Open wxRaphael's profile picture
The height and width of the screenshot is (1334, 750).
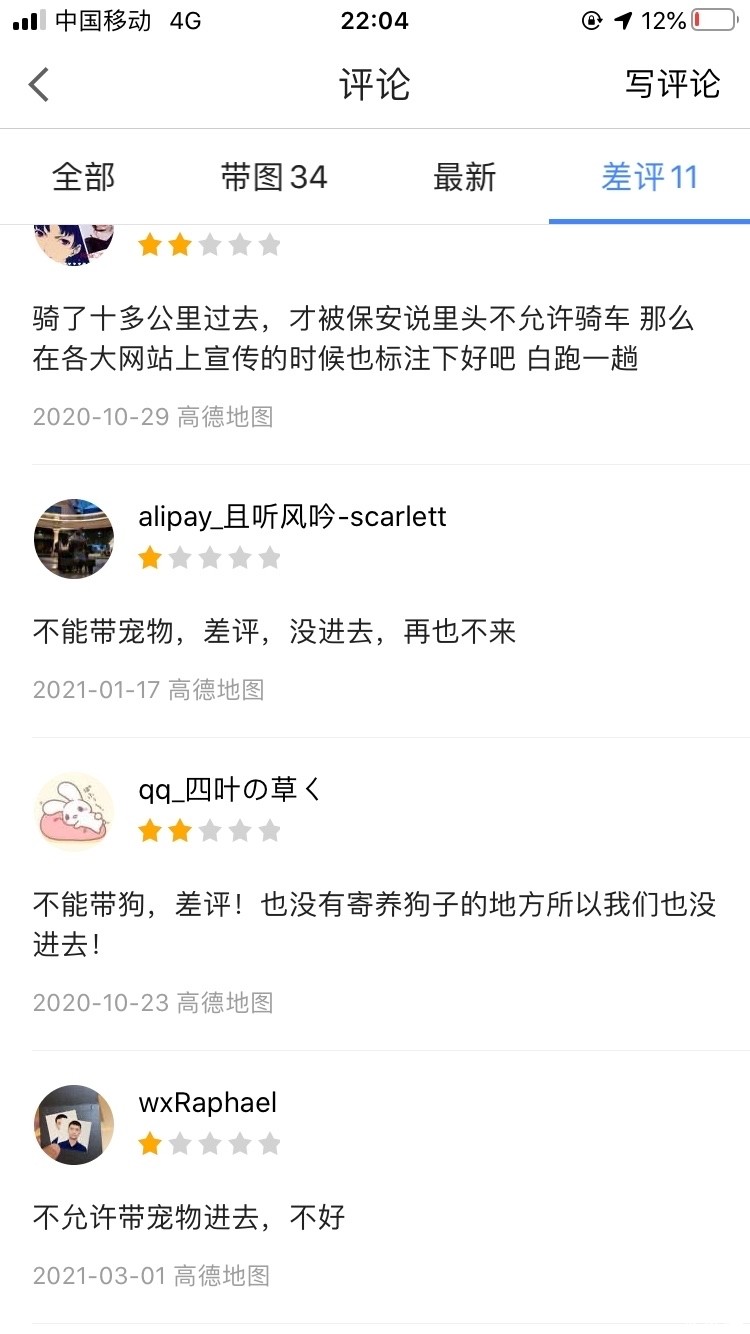[74, 1125]
